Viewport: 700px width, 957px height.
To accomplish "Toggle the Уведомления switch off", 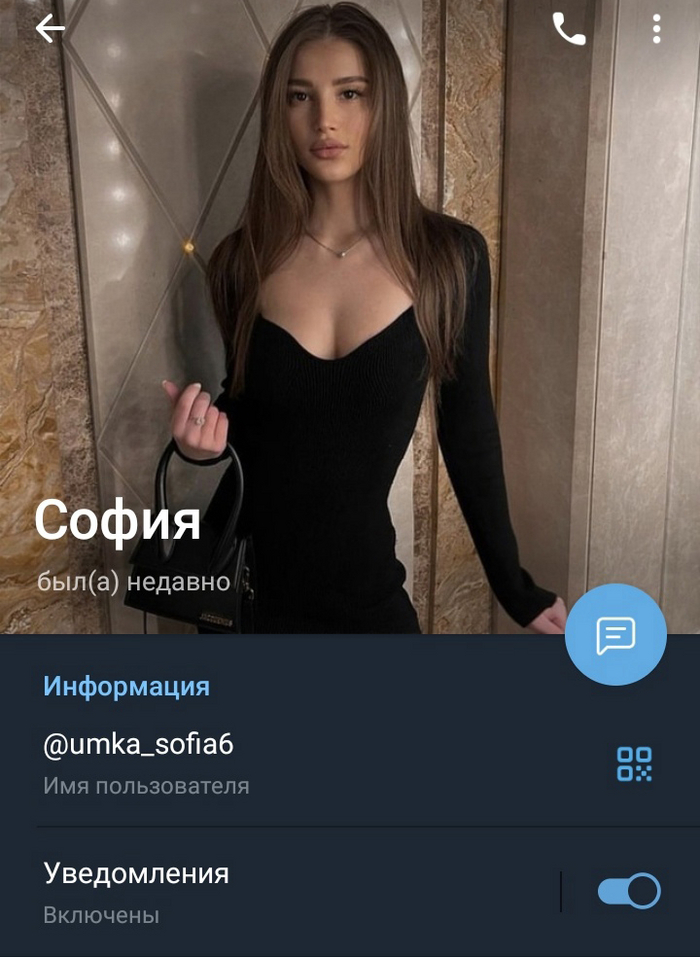I will (x=629, y=890).
